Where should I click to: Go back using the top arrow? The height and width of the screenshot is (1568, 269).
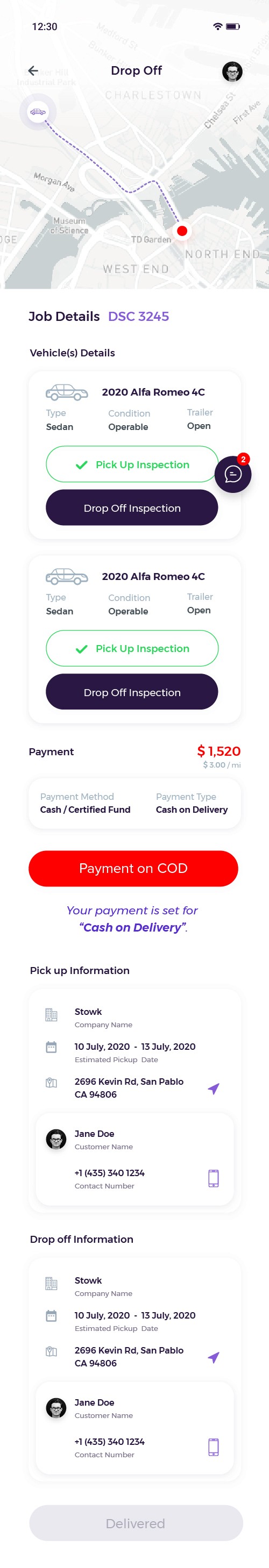(x=33, y=71)
